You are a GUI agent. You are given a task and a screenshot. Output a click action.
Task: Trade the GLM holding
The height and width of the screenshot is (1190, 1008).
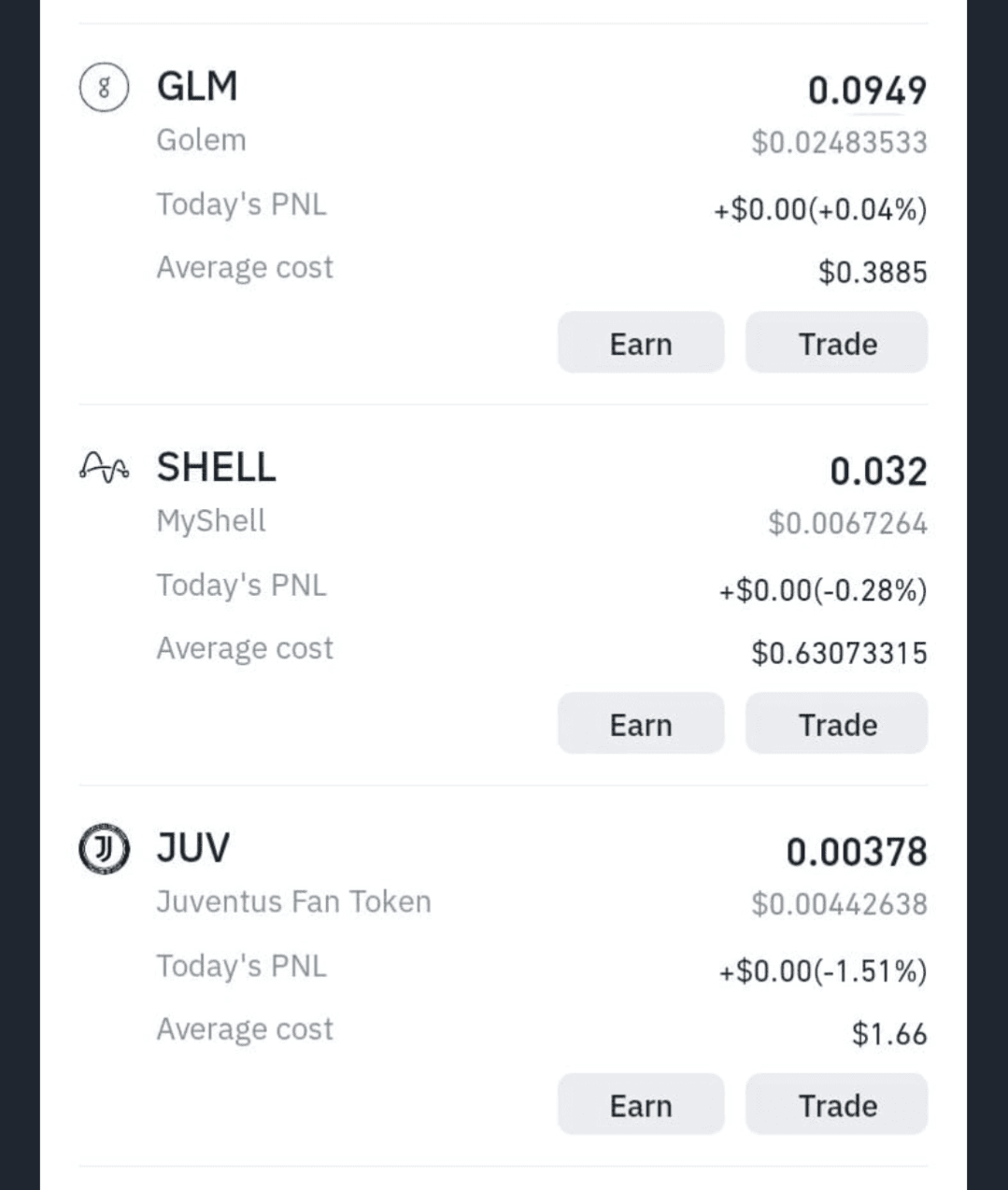pyautogui.click(x=836, y=343)
